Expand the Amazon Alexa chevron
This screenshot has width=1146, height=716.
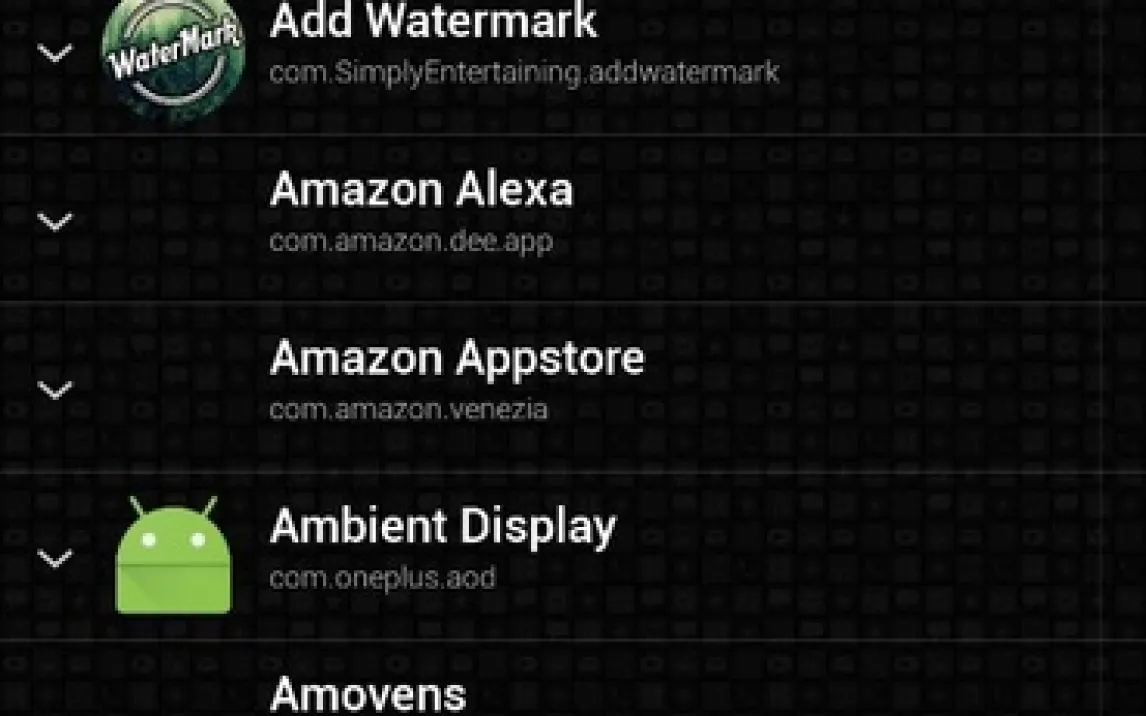55,221
